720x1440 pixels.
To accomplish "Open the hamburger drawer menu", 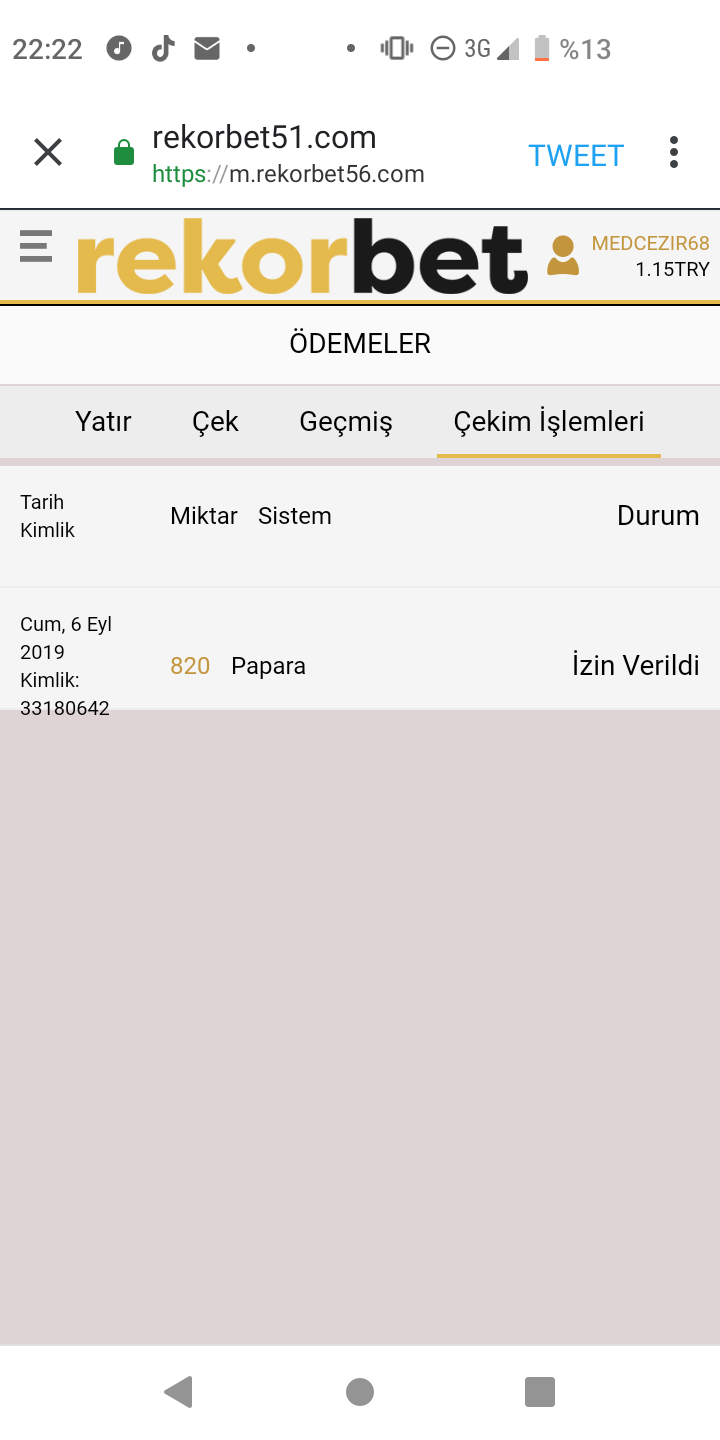I will coord(36,246).
